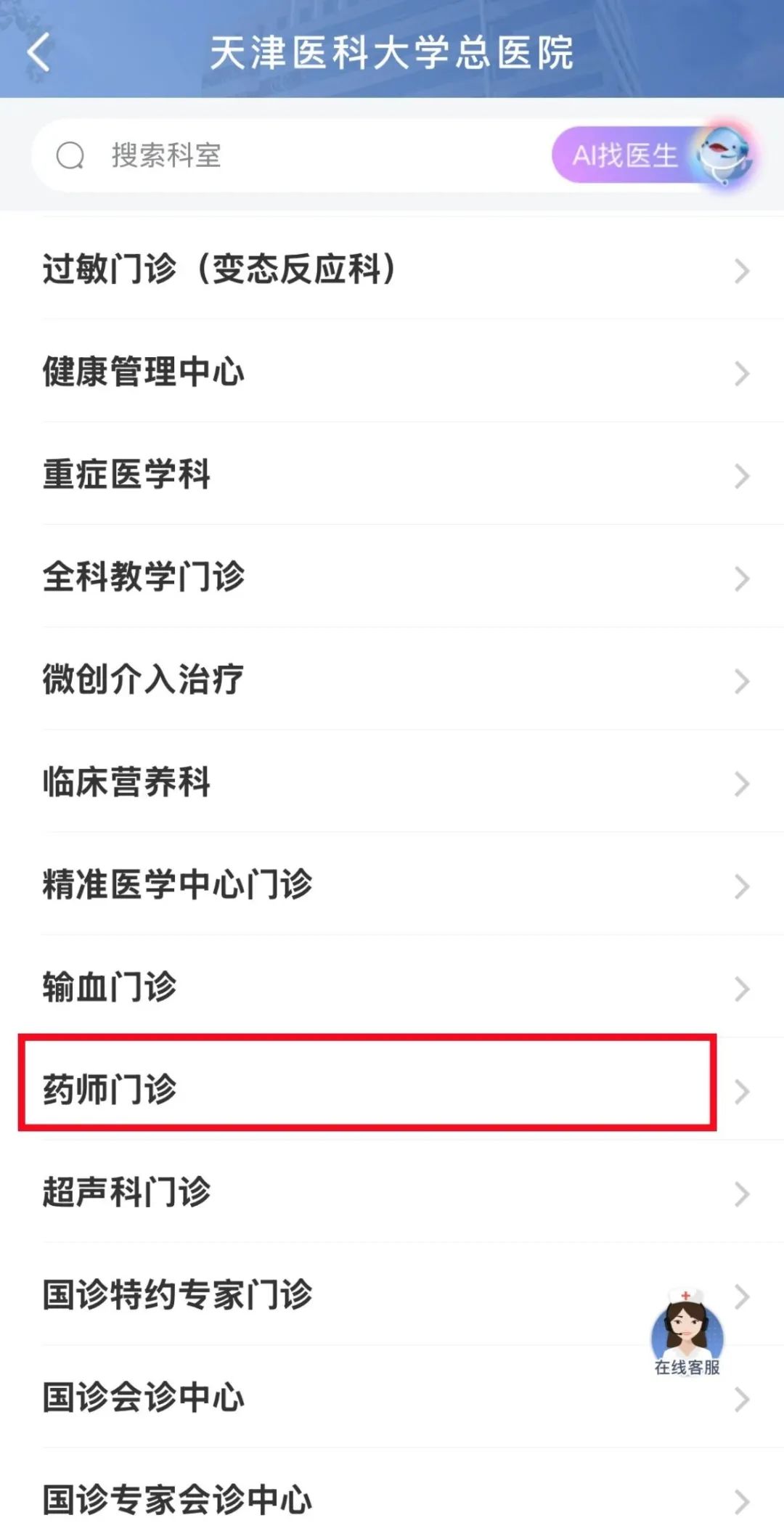Choose 全科教学门诊
Image resolution: width=784 pixels, height=1531 pixels.
tap(363, 577)
